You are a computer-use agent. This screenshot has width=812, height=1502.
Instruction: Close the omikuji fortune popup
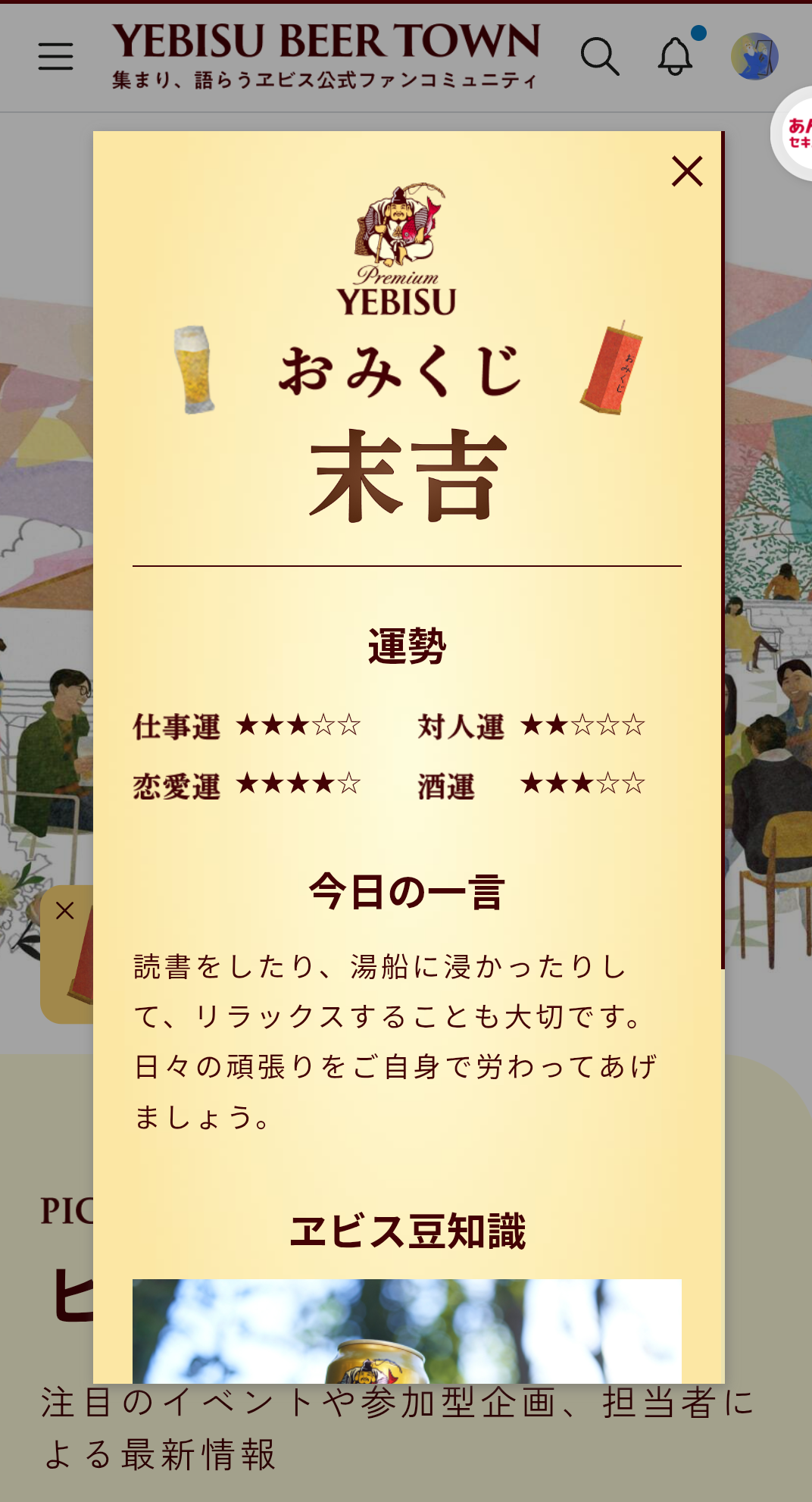coord(687,171)
